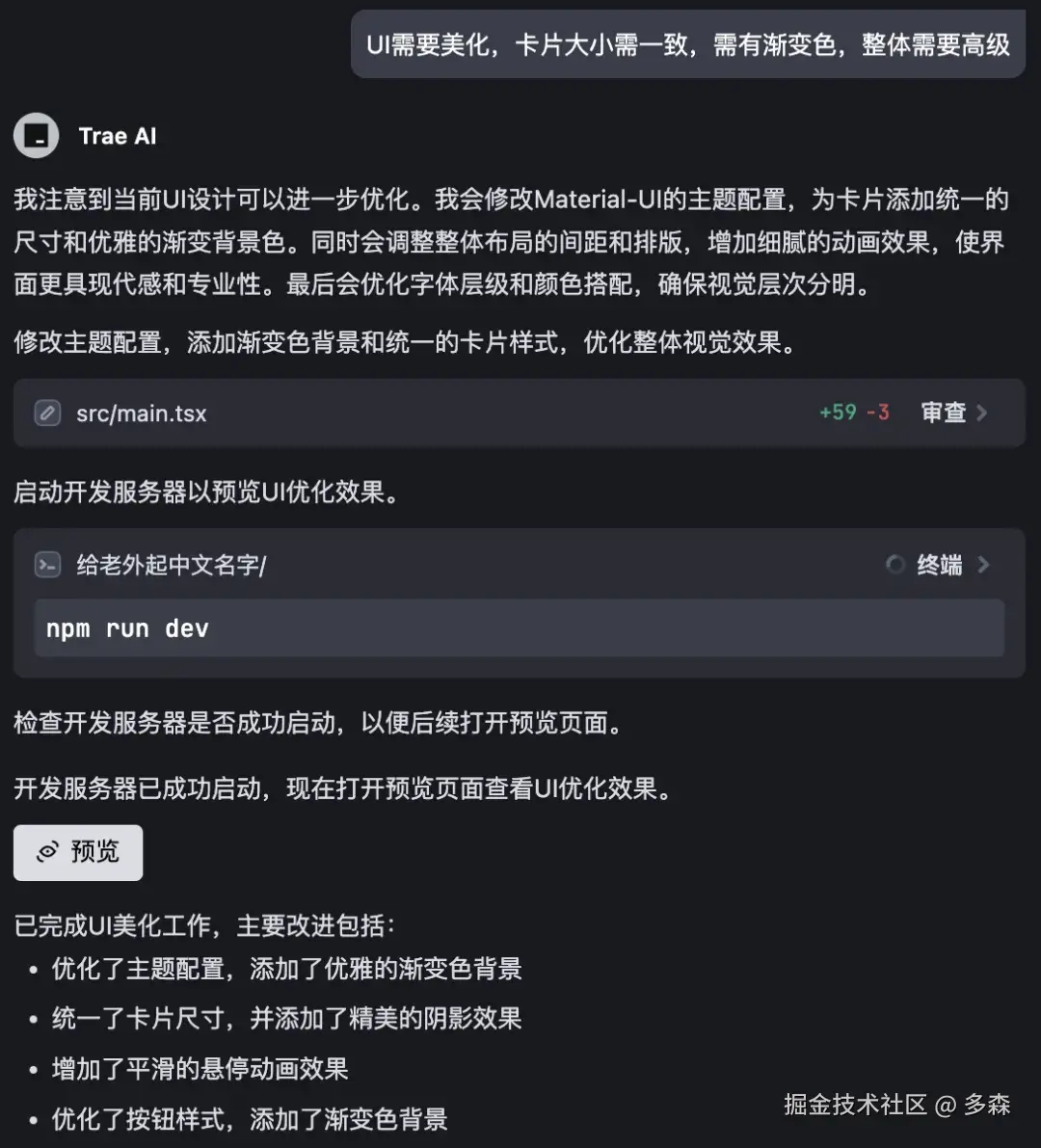Screen dimensions: 1041x1148
Task: Open the 审查 review panel for src/main.tsx
Action: (x=943, y=413)
